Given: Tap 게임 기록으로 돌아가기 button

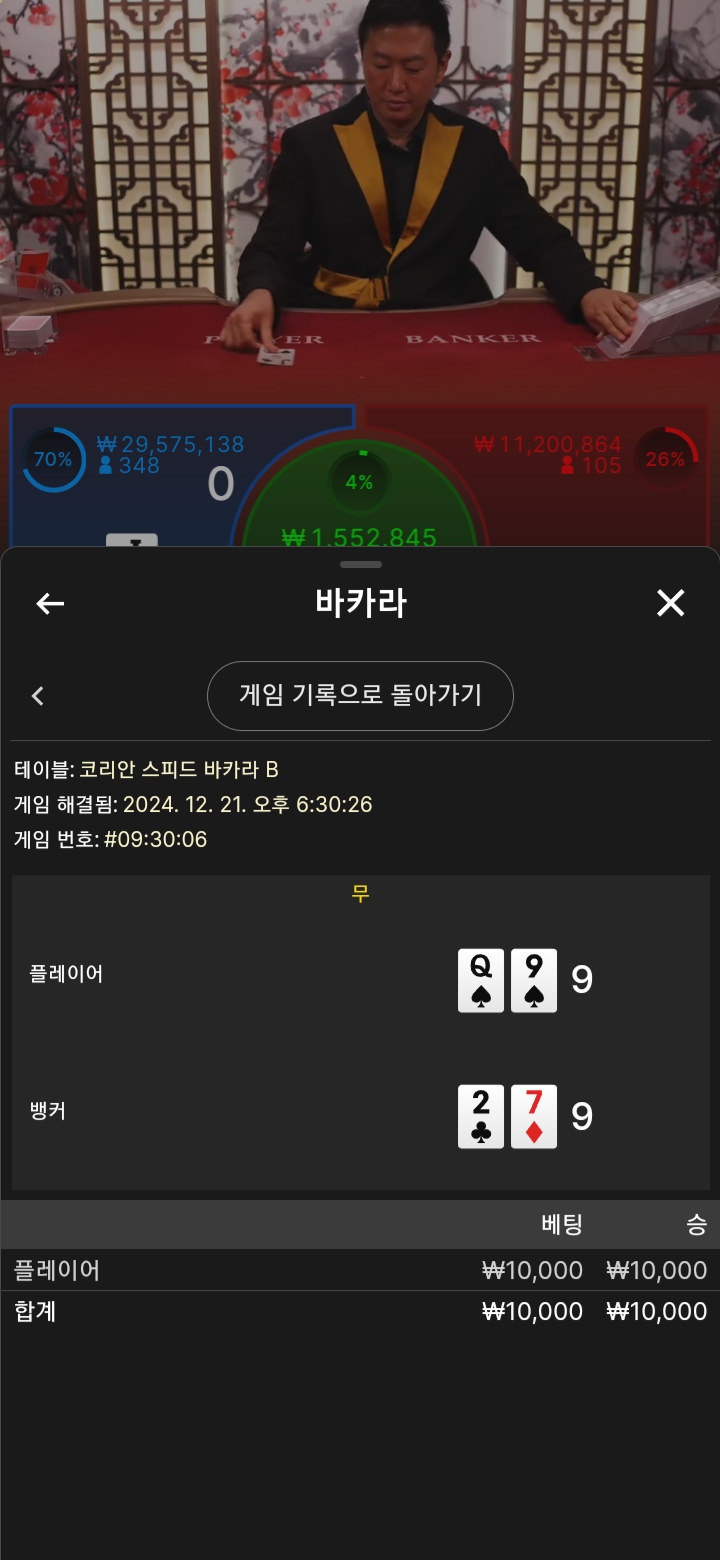Looking at the screenshot, I should [x=360, y=695].
